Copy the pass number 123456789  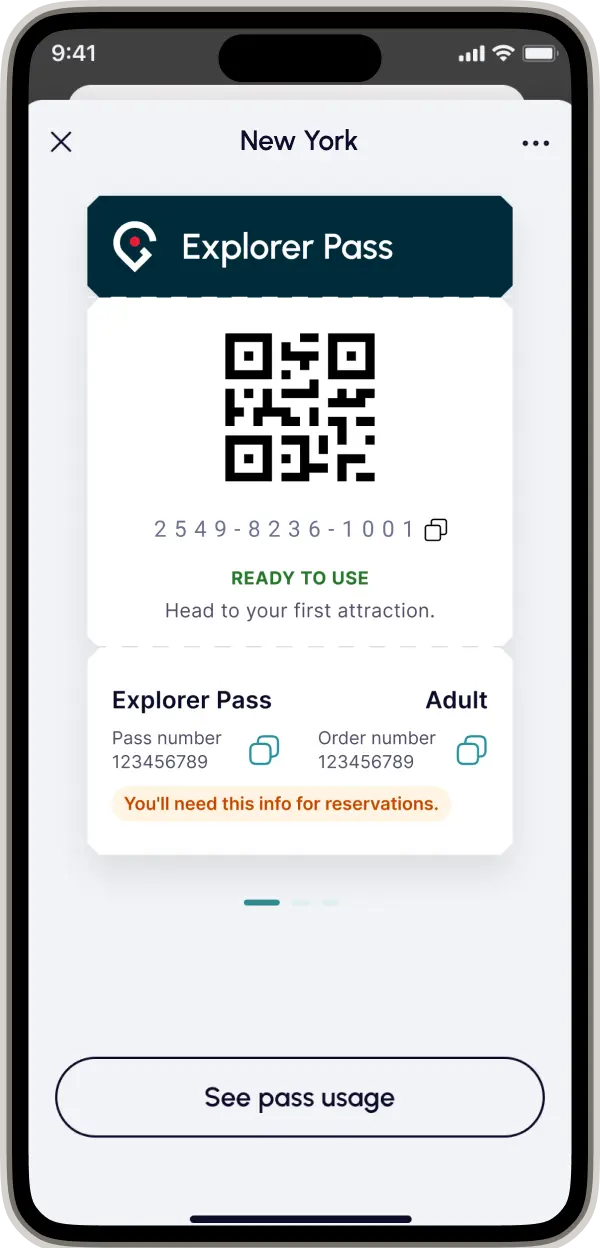[264, 750]
